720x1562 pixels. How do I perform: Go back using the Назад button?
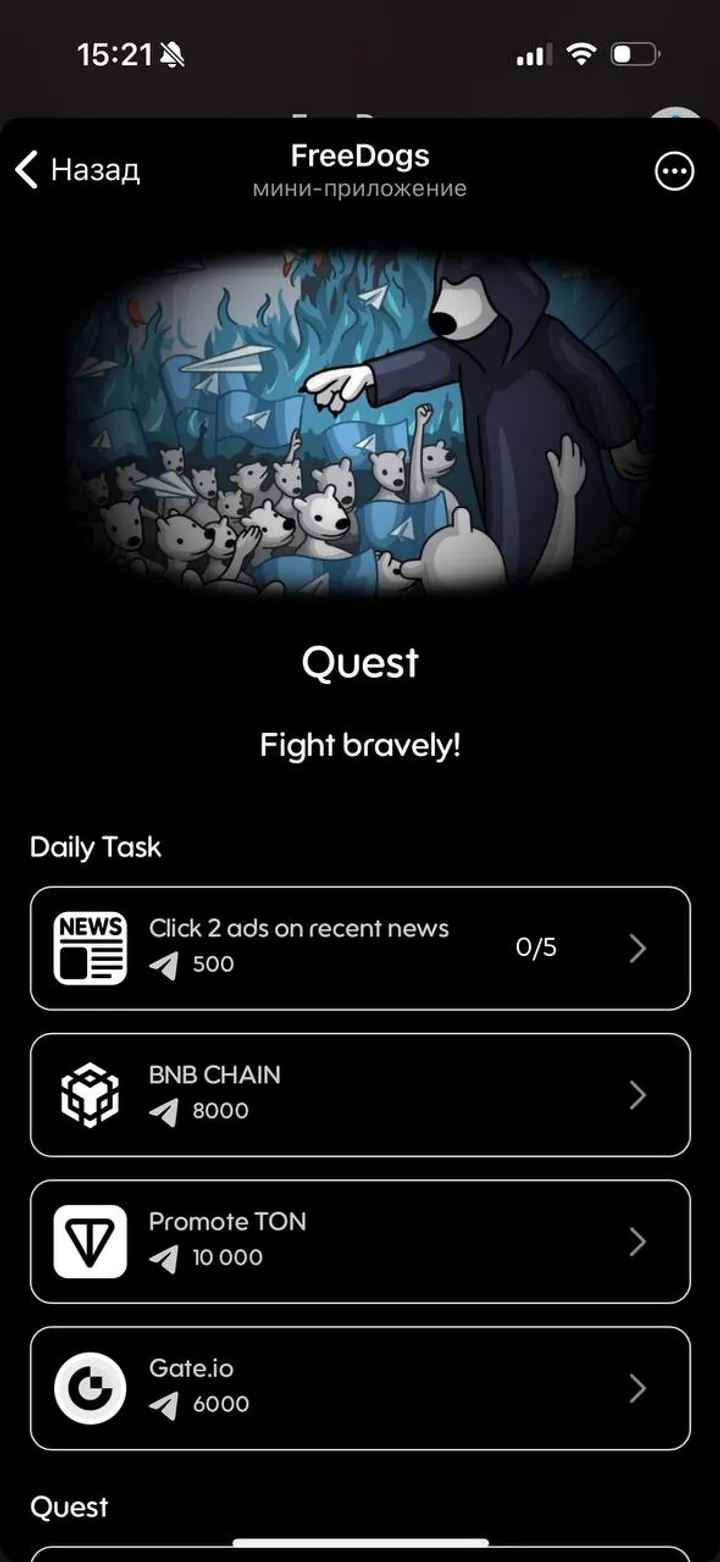[x=78, y=170]
